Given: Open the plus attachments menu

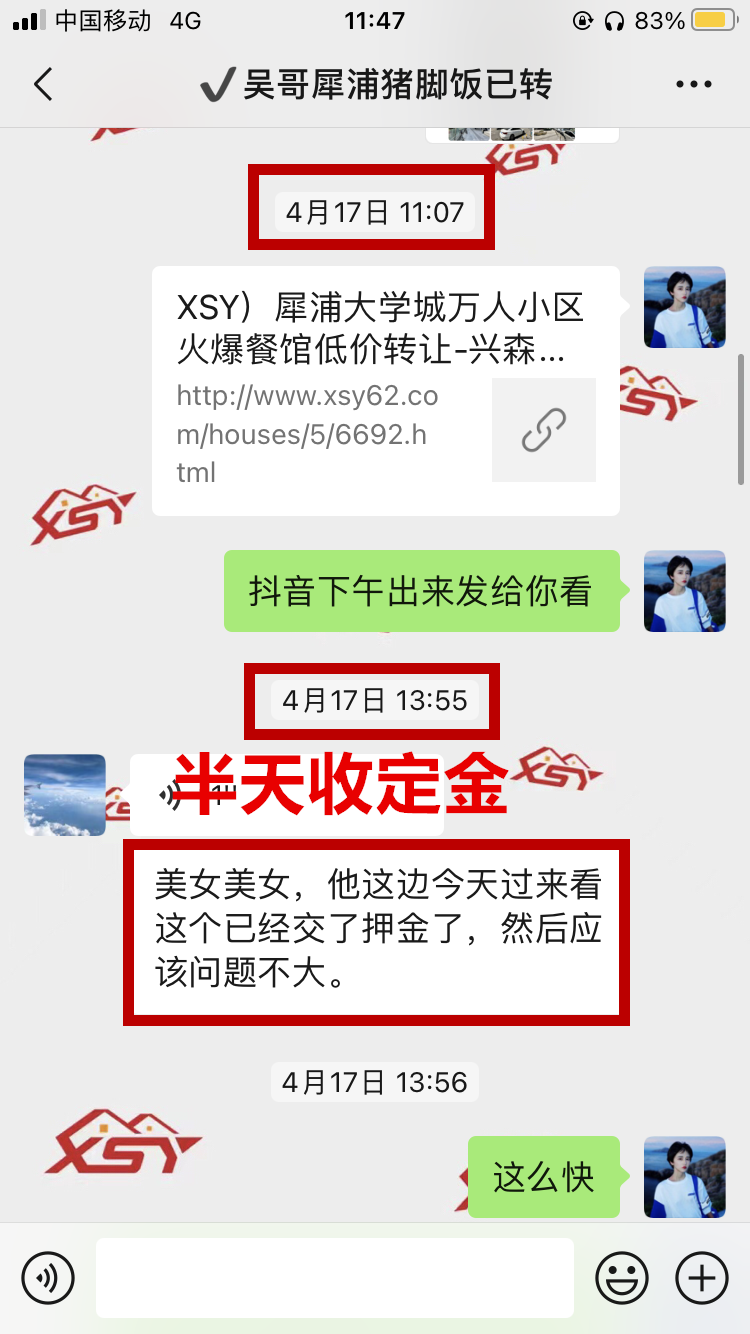Looking at the screenshot, I should tap(702, 1277).
